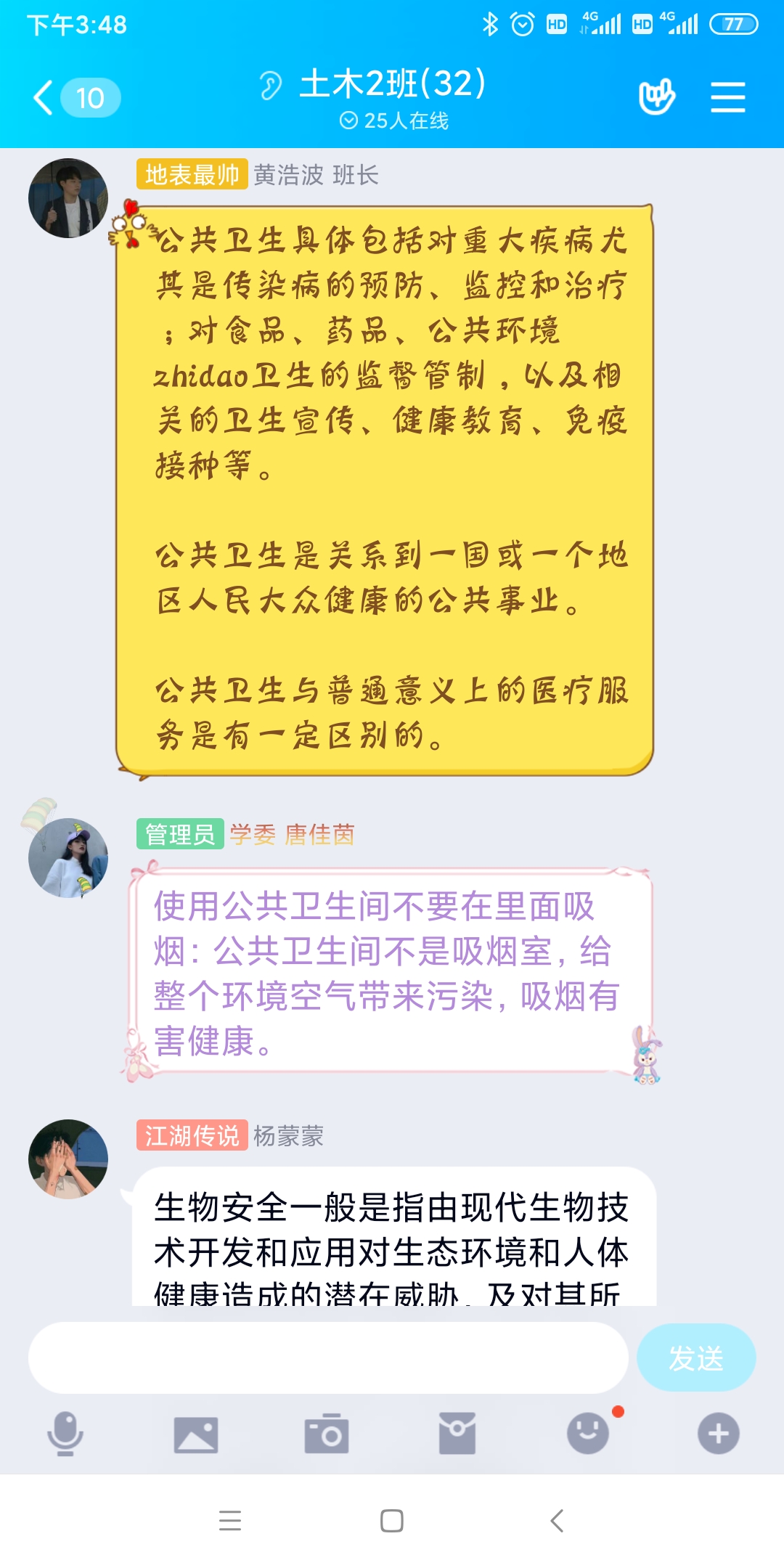
Task: Tap the 发送 button
Action: pos(695,1357)
